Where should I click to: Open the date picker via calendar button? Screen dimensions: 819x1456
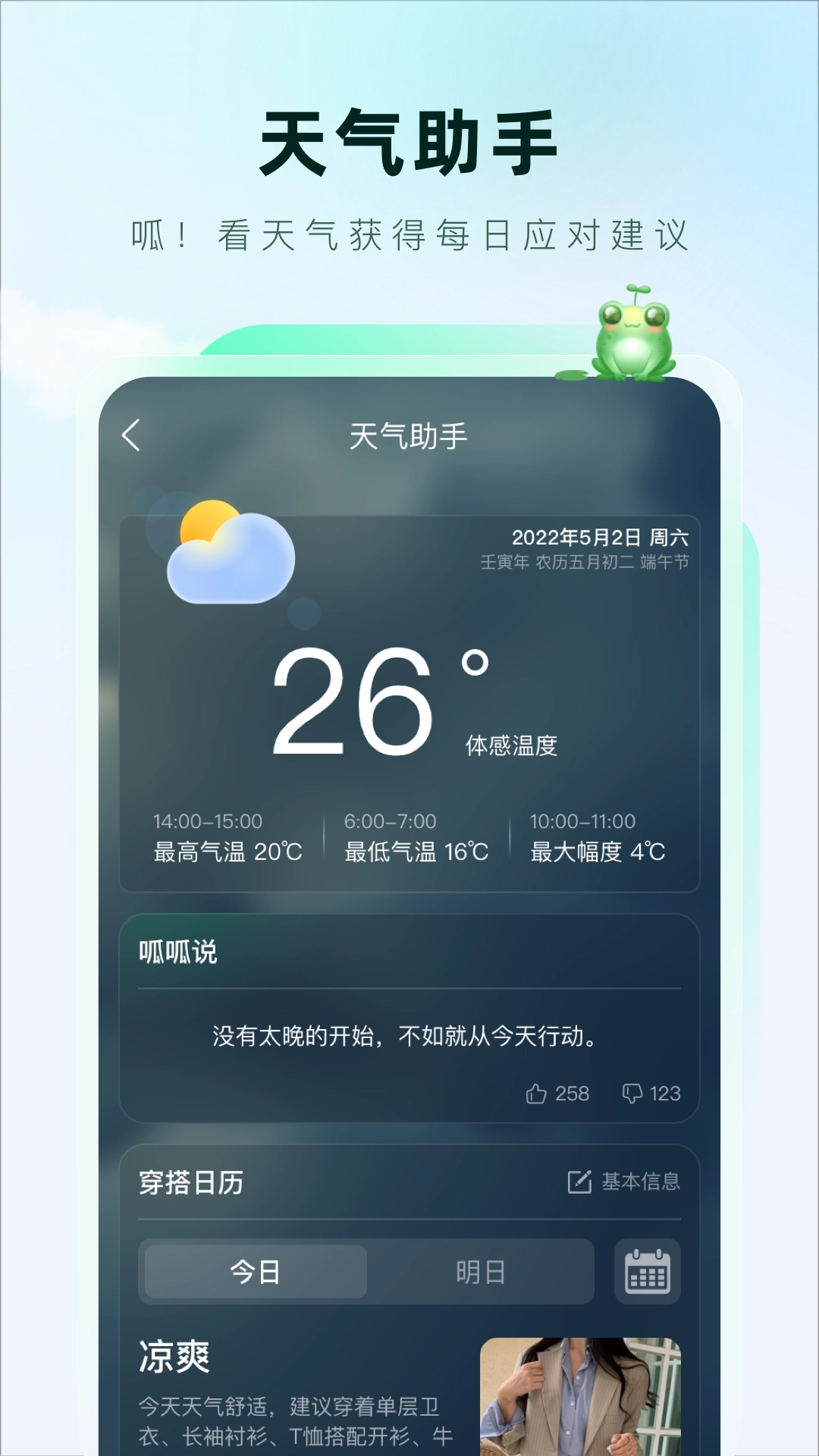click(x=647, y=1270)
